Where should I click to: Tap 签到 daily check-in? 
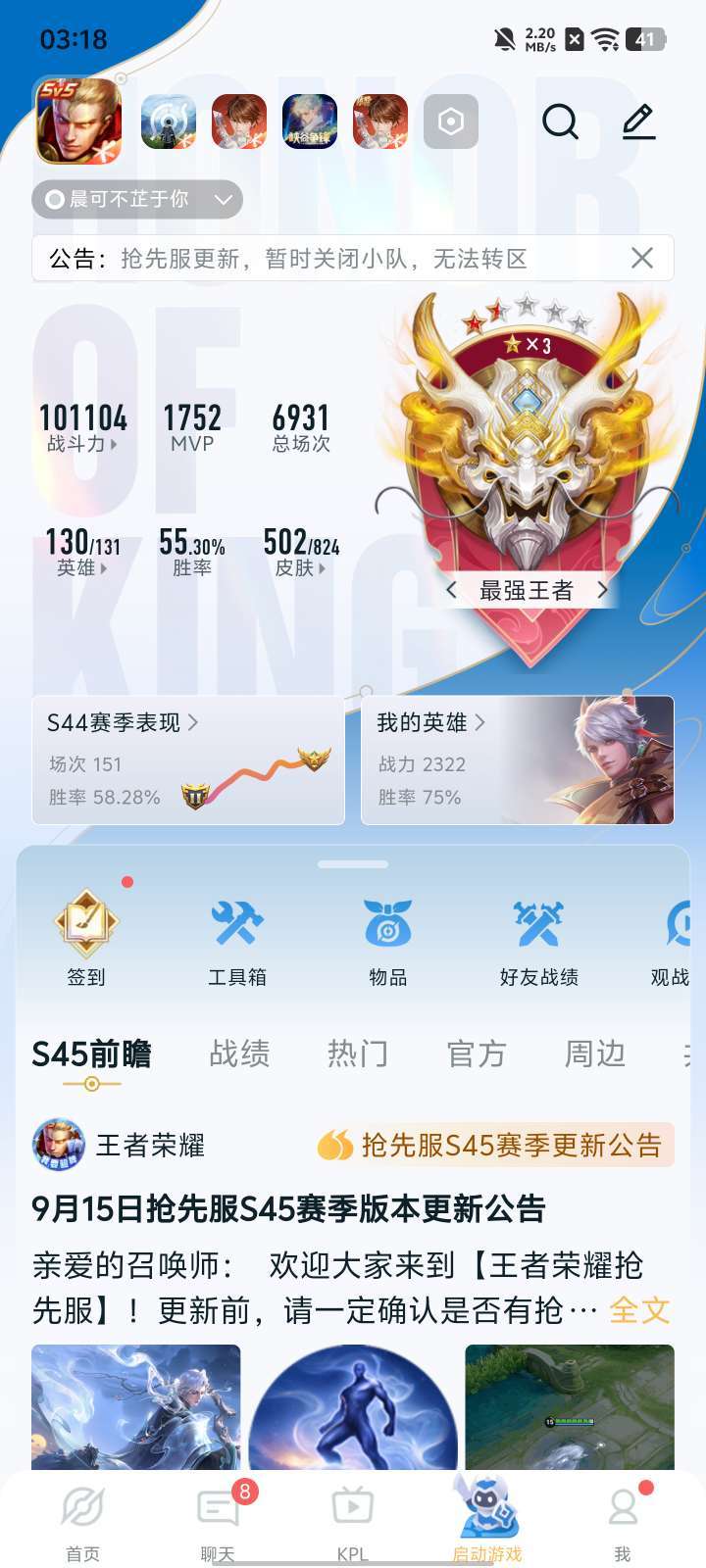point(86,938)
